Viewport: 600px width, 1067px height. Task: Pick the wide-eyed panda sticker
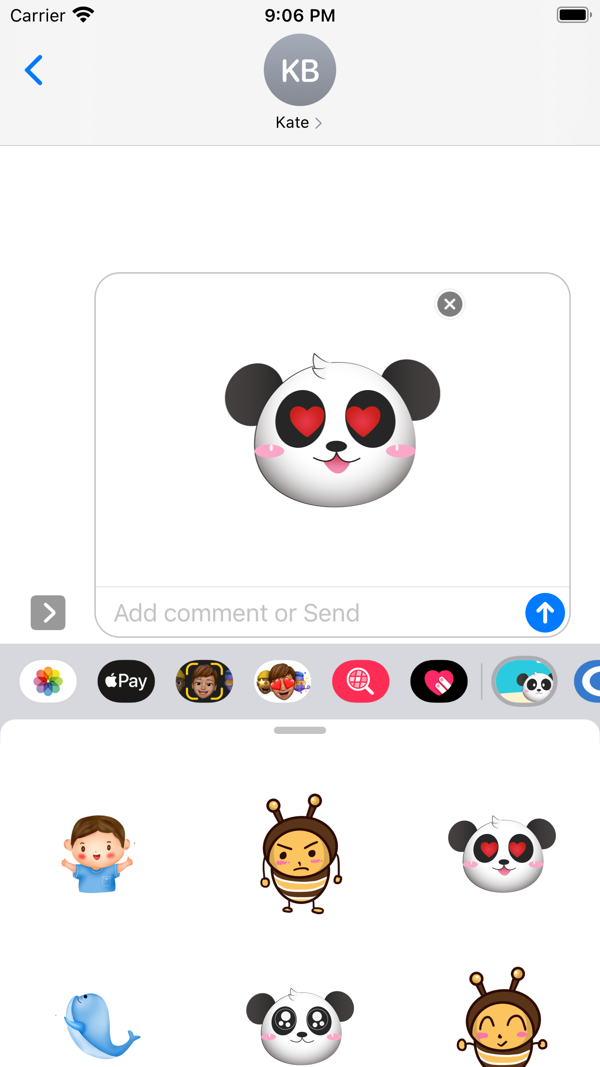(300, 1025)
